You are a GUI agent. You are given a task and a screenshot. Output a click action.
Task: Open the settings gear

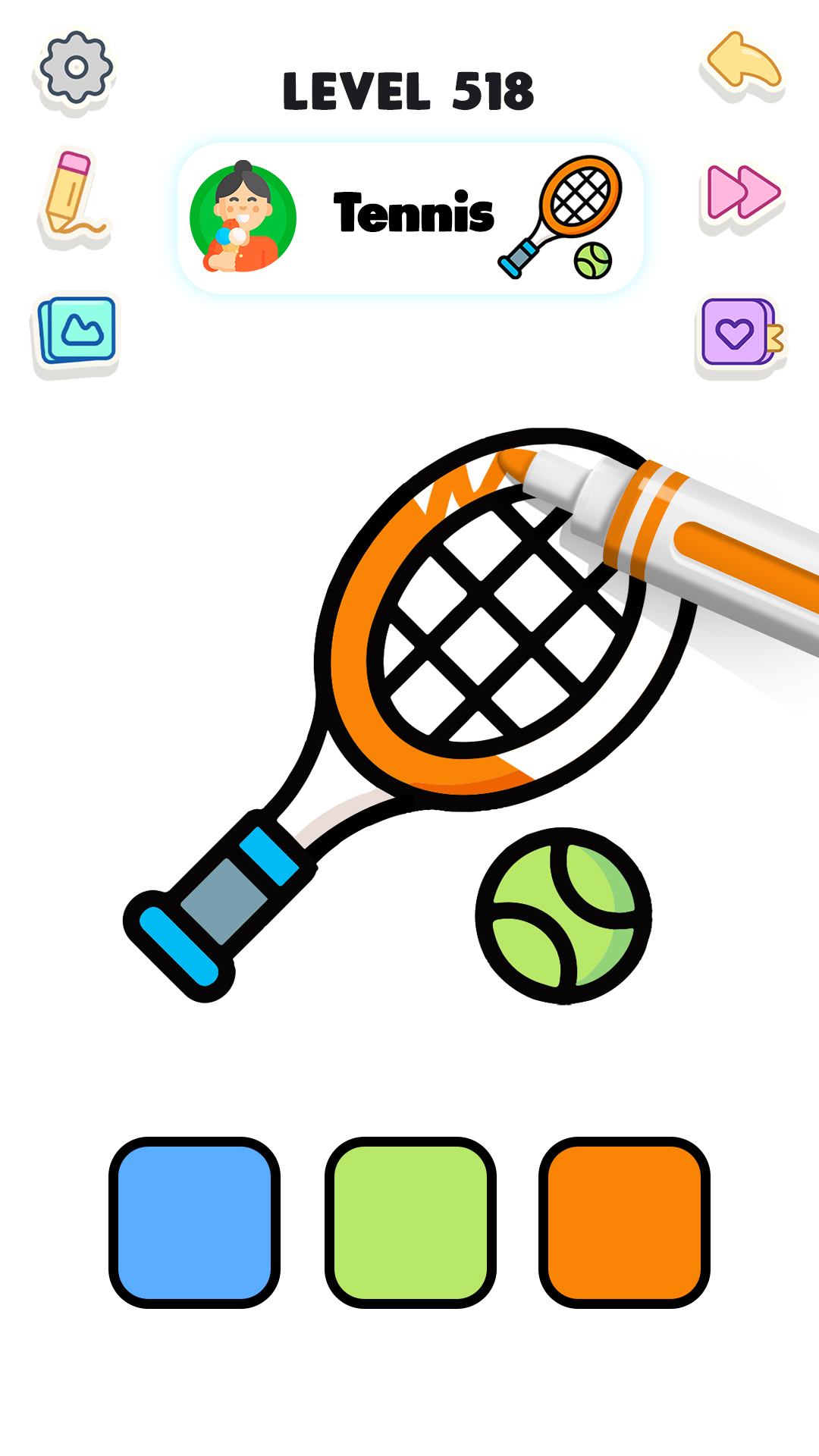pyautogui.click(x=76, y=68)
